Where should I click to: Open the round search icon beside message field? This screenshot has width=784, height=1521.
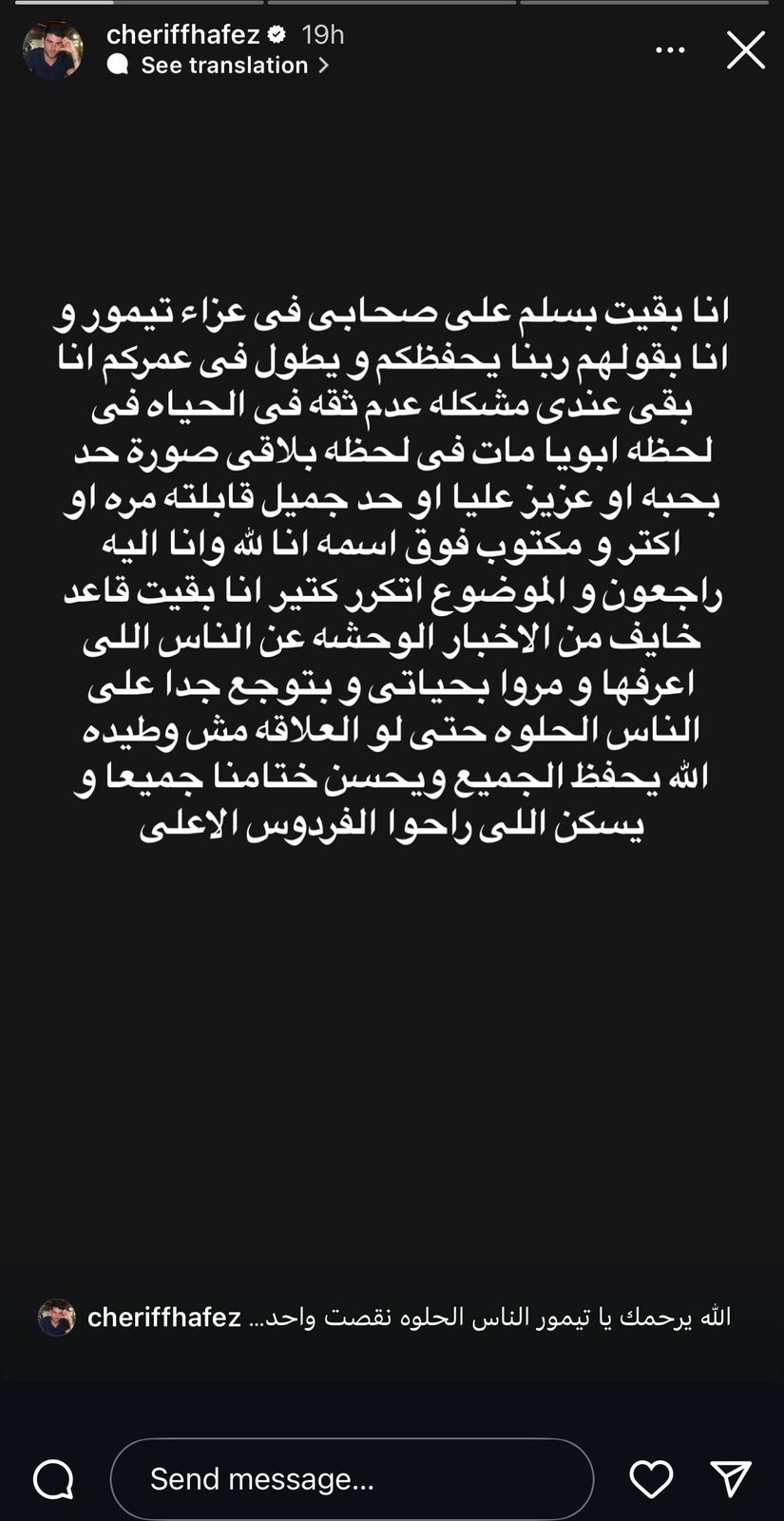(x=53, y=1479)
